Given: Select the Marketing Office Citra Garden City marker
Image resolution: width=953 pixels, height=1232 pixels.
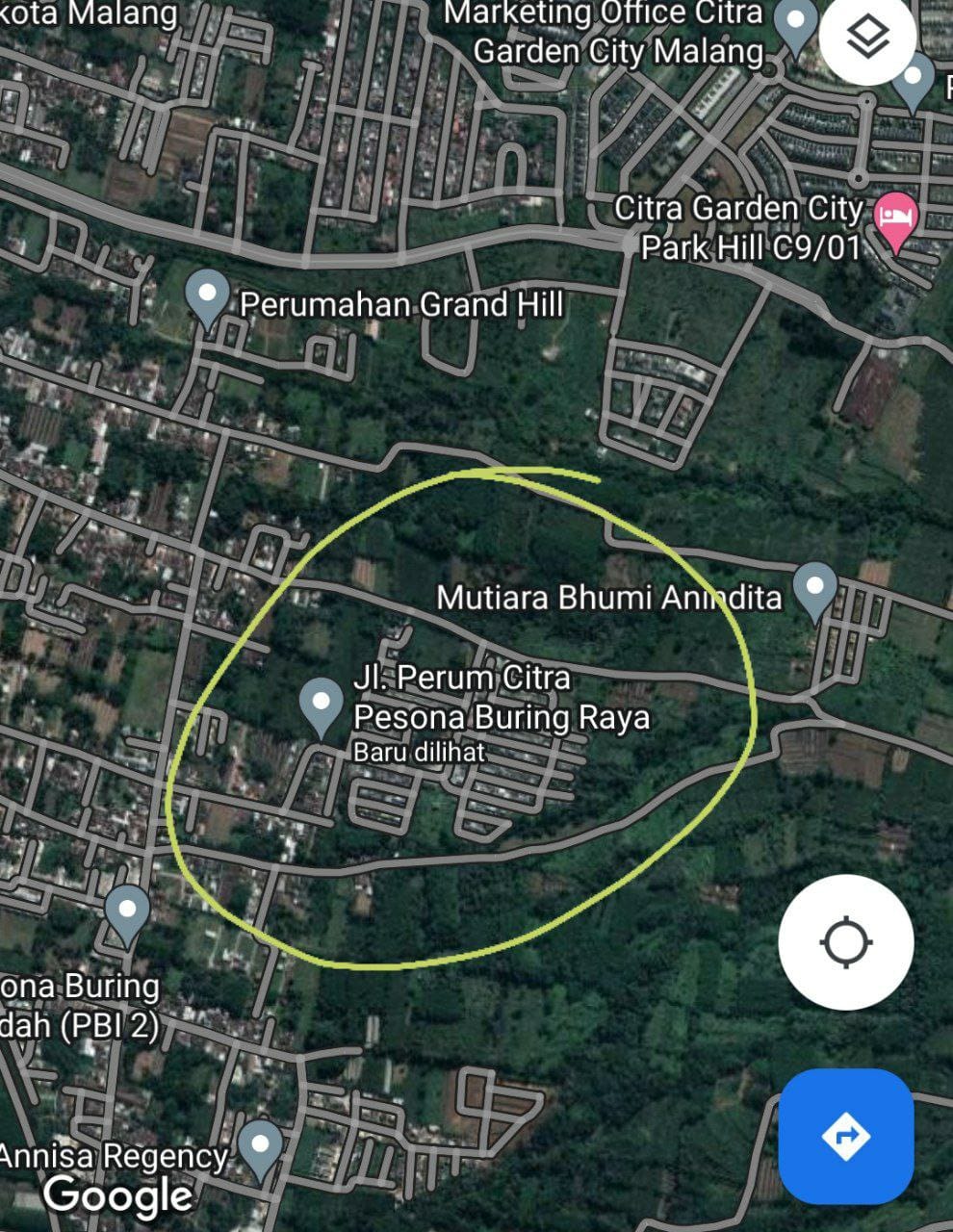Looking at the screenshot, I should 795,24.
